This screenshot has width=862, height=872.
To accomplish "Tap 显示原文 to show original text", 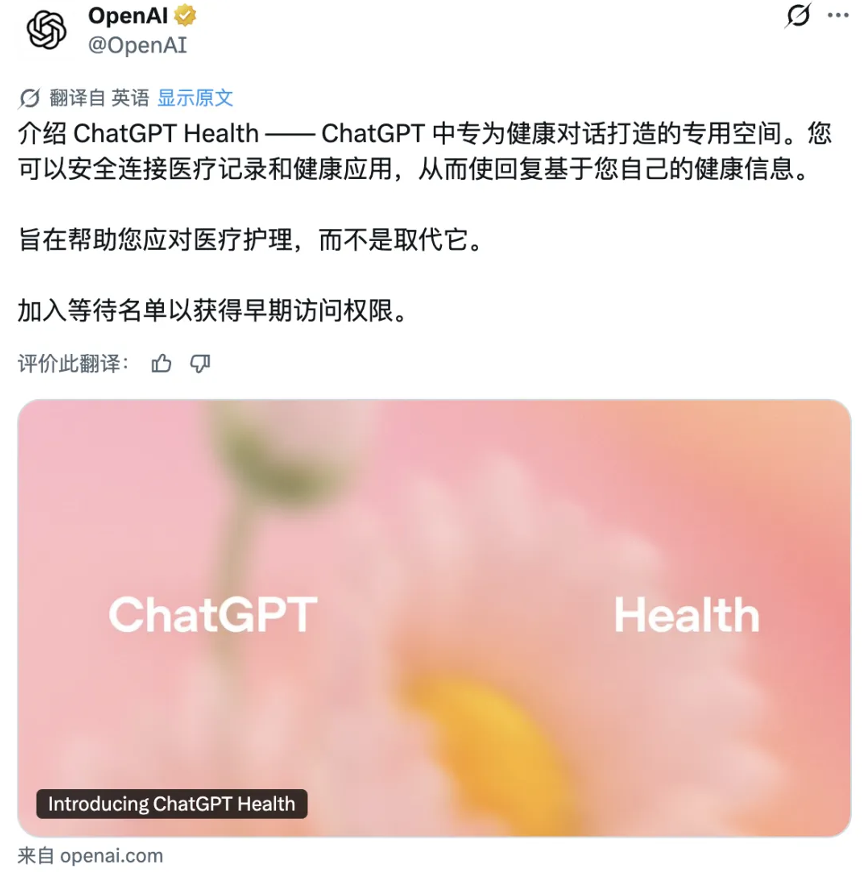I will click(196, 98).
